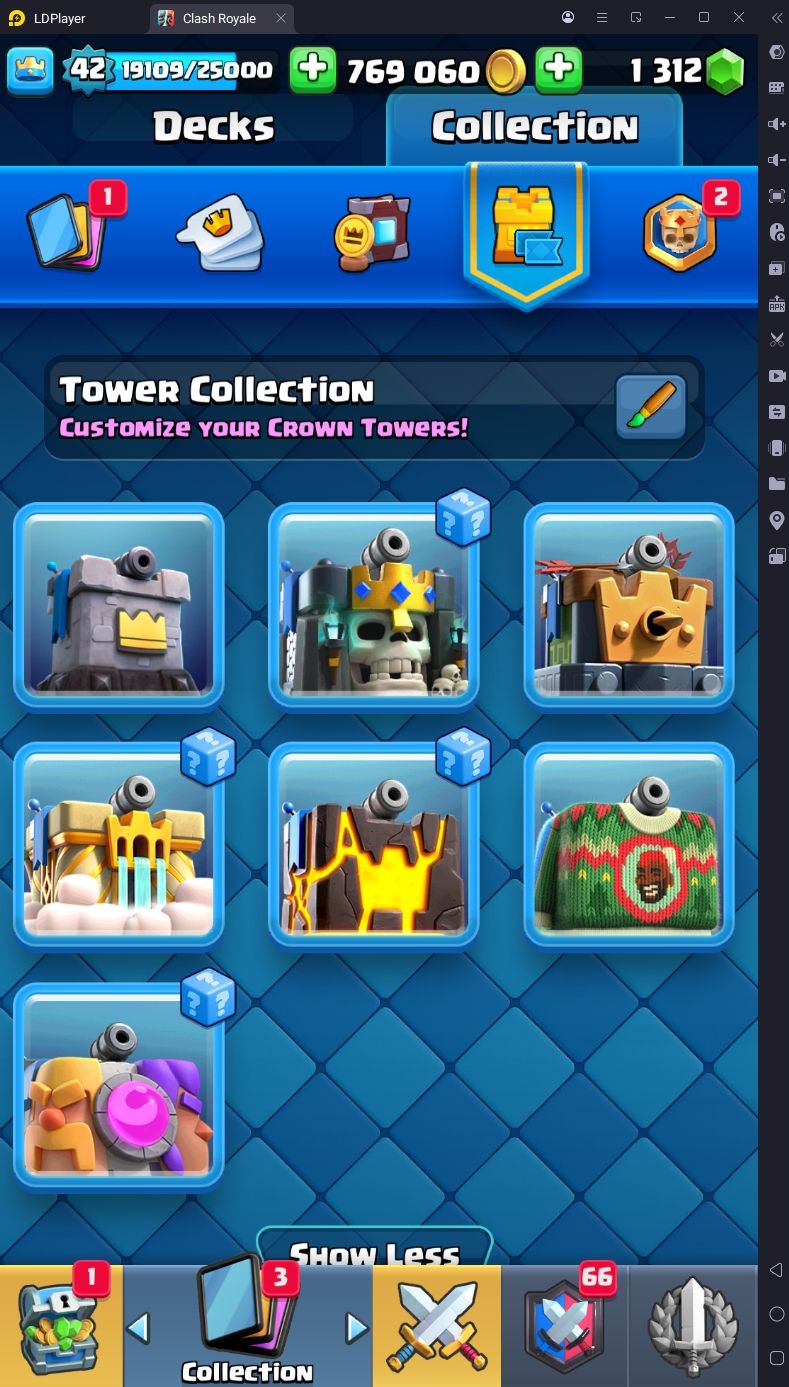Open the emotes collection section
Viewport: 789px width, 1387px height.
coord(220,233)
